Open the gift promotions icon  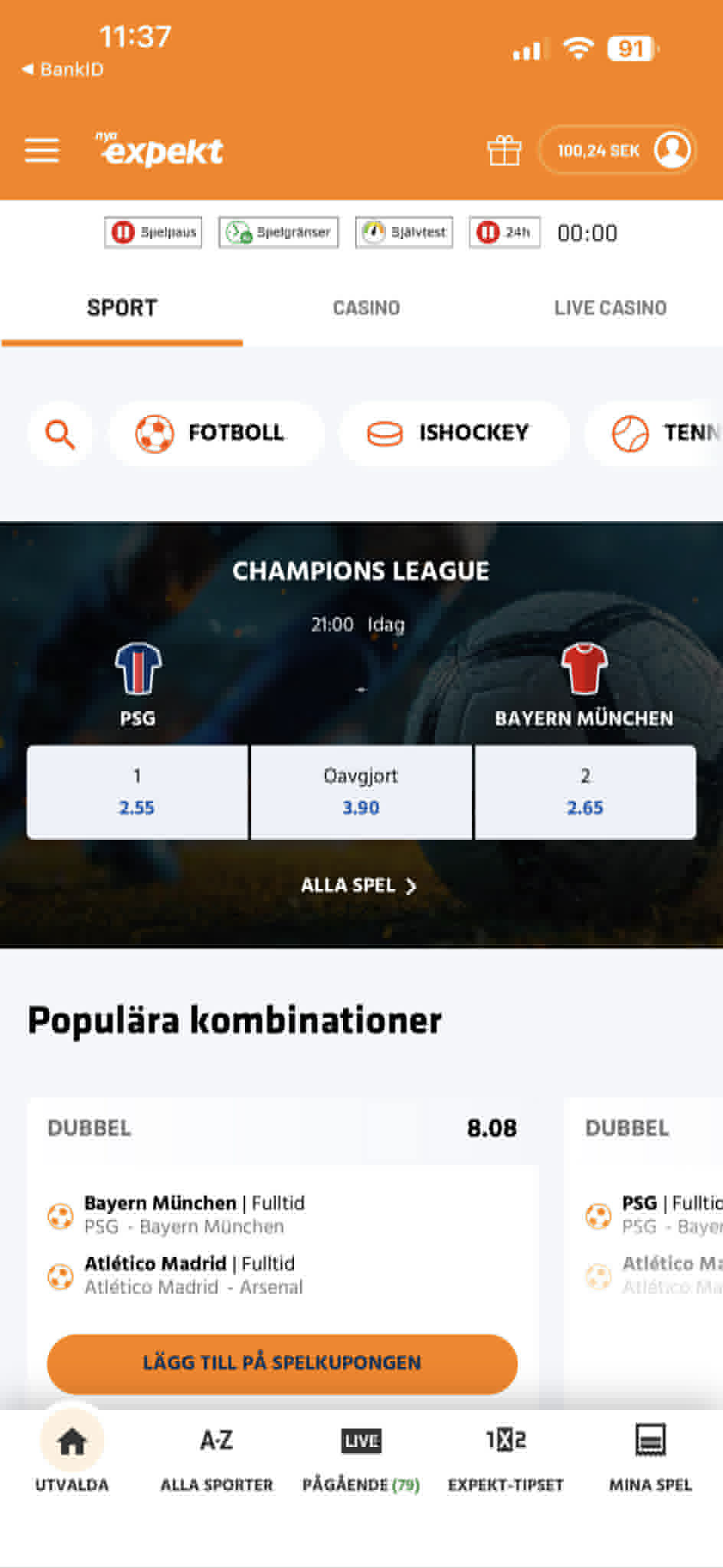(x=504, y=150)
